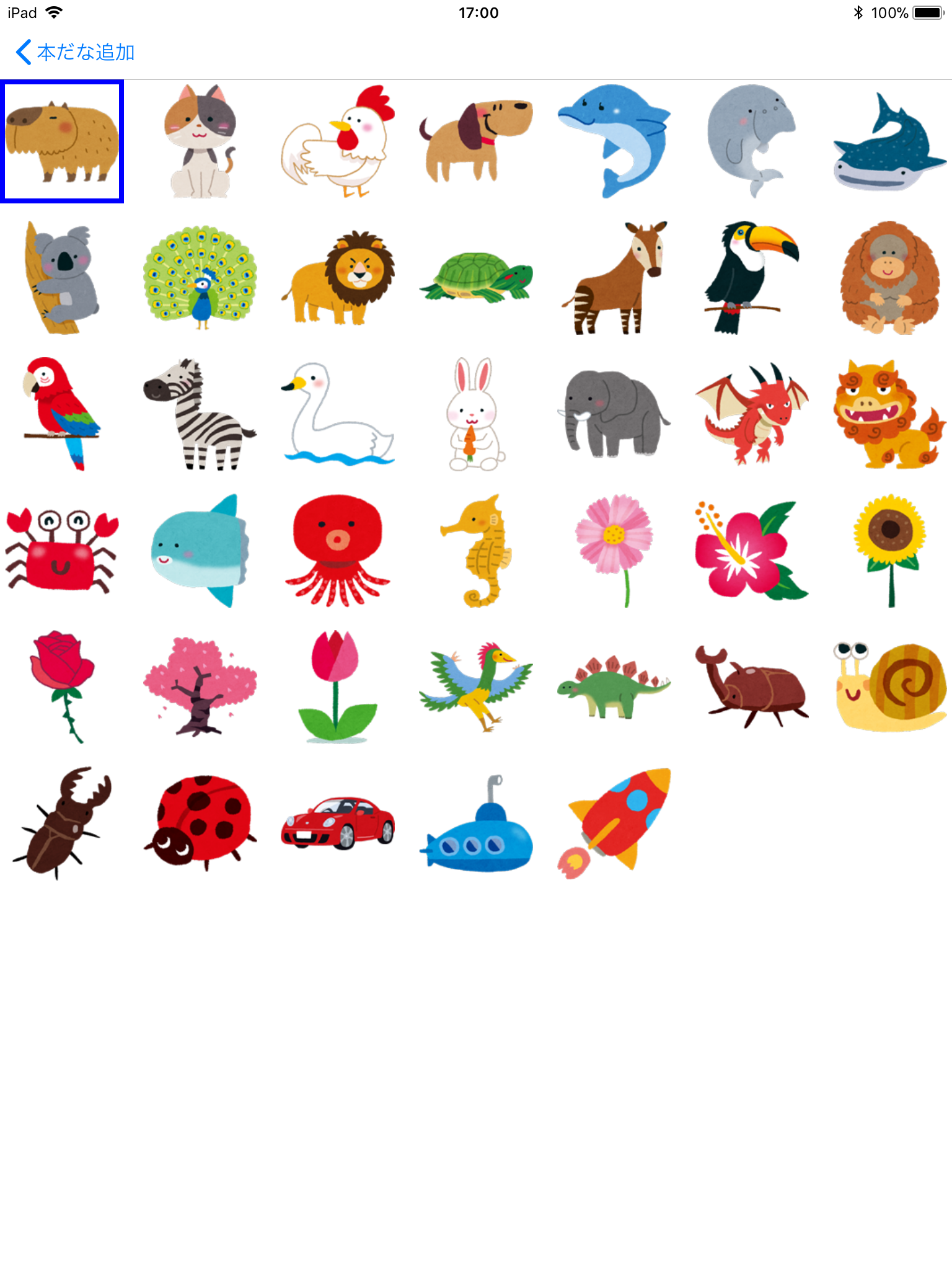Select the red crab picture
The height and width of the screenshot is (1270, 952).
pos(62,551)
